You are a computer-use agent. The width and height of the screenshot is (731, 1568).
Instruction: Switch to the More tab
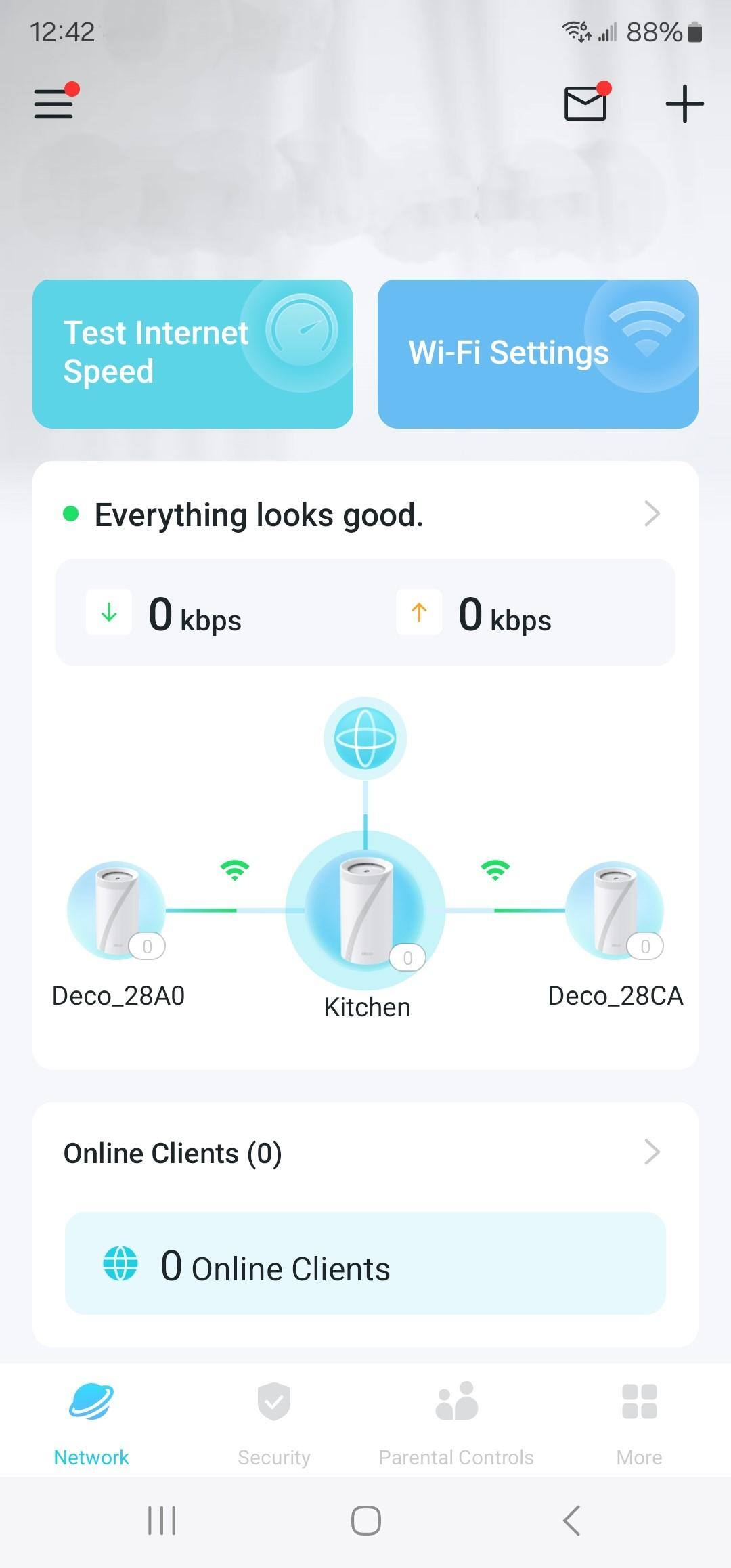[x=639, y=1420]
